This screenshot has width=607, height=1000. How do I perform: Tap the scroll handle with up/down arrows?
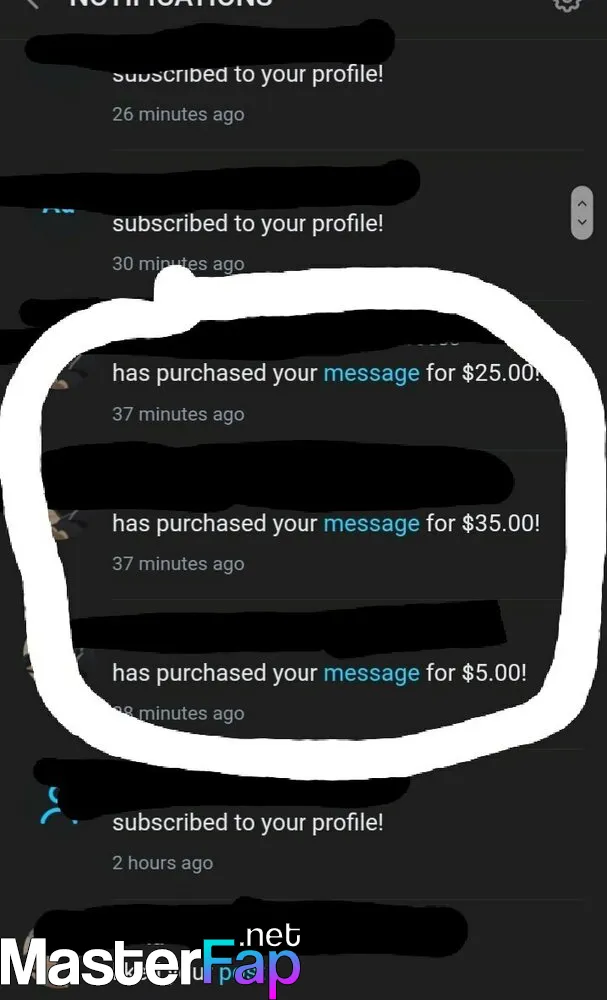click(581, 213)
